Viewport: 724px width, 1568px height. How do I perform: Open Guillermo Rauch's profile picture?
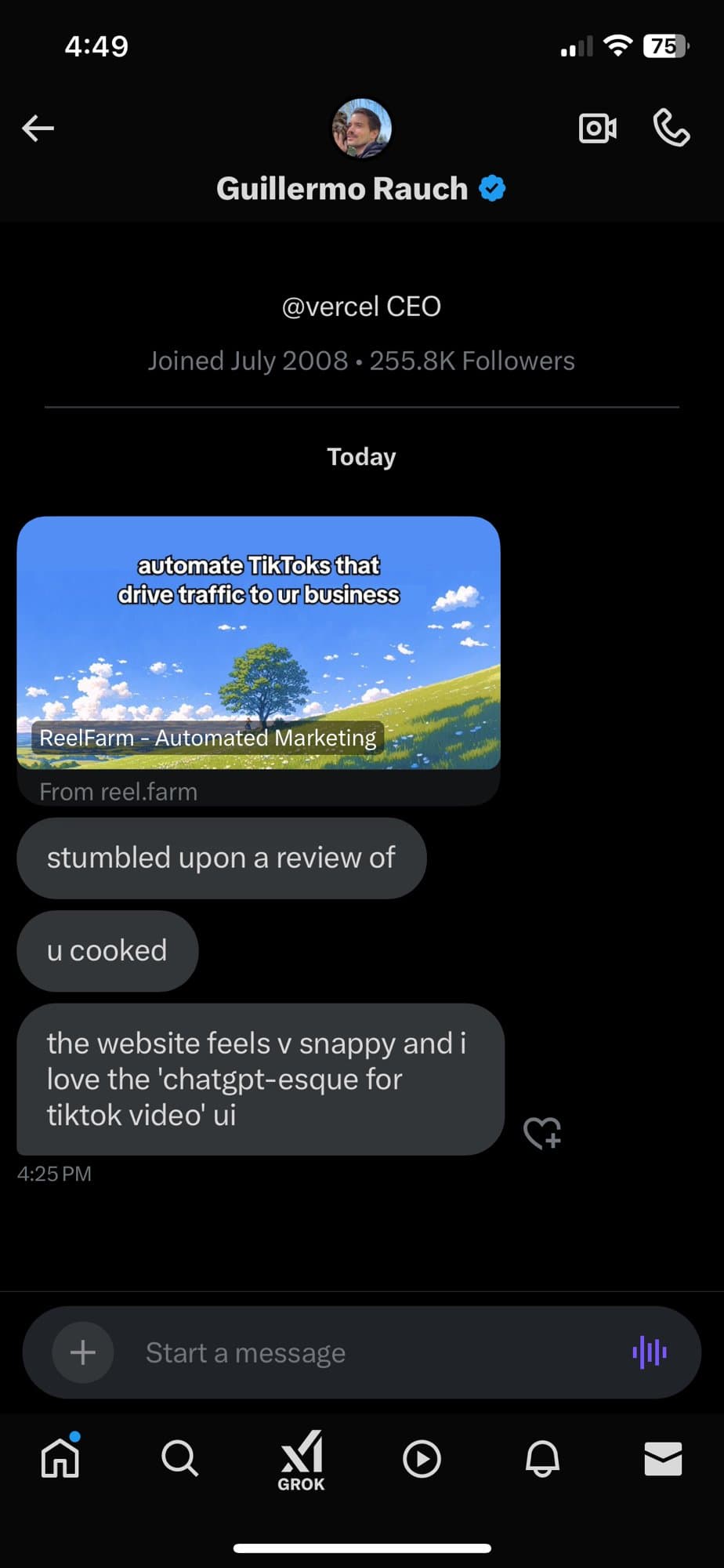tap(361, 128)
